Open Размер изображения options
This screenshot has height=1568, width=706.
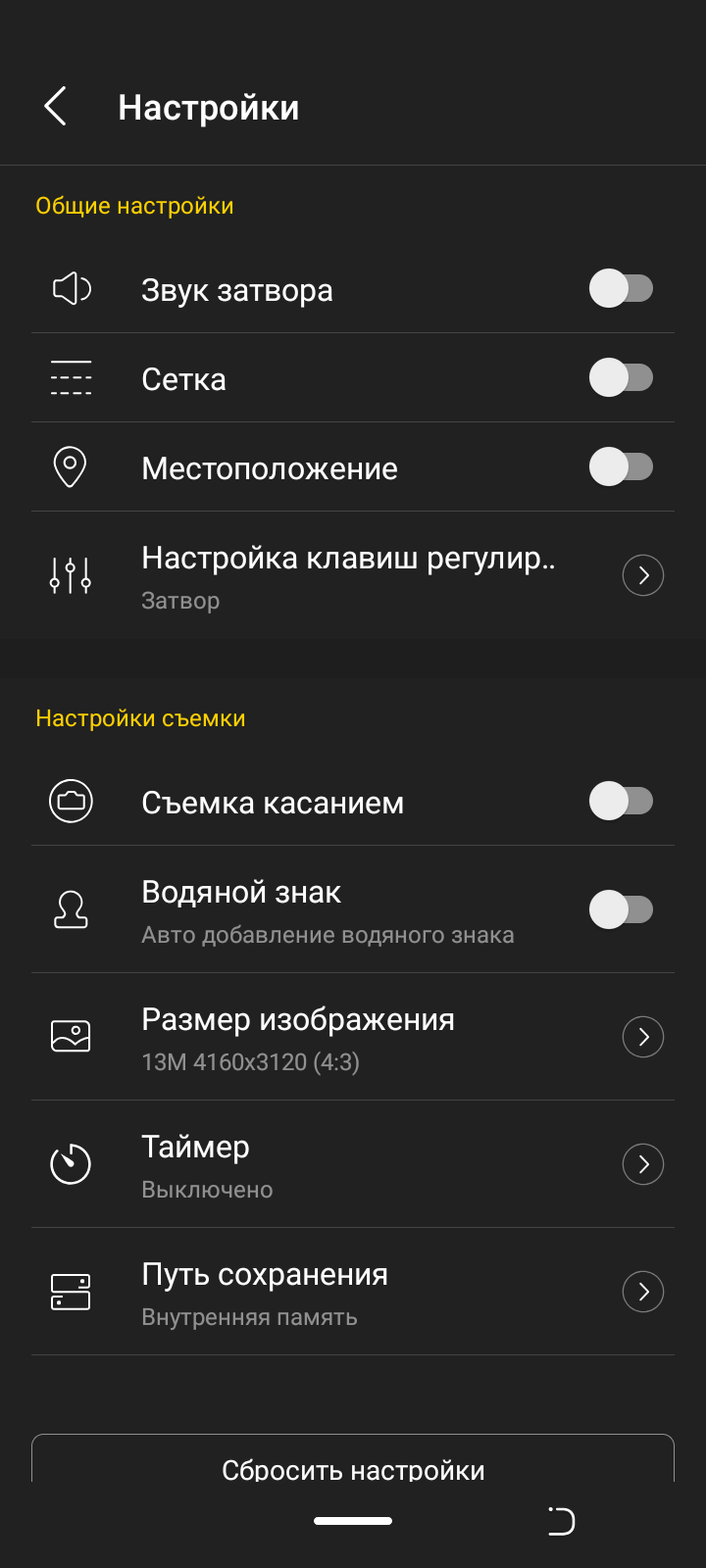[643, 1037]
